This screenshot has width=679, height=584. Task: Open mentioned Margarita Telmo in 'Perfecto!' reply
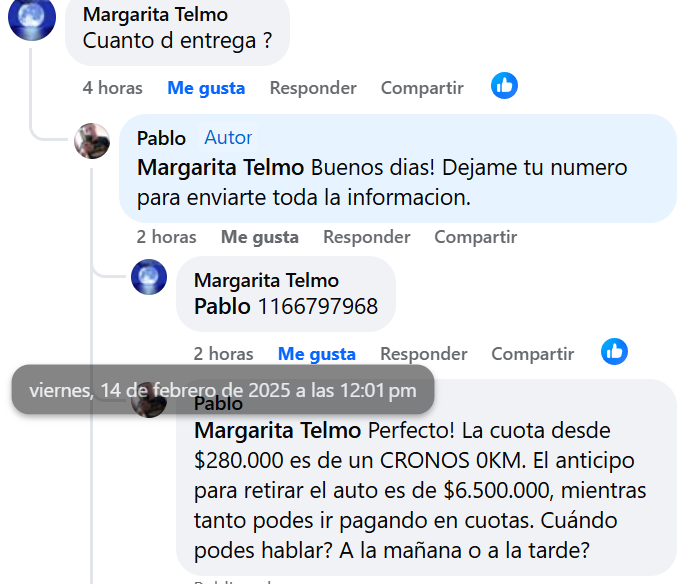[277, 431]
